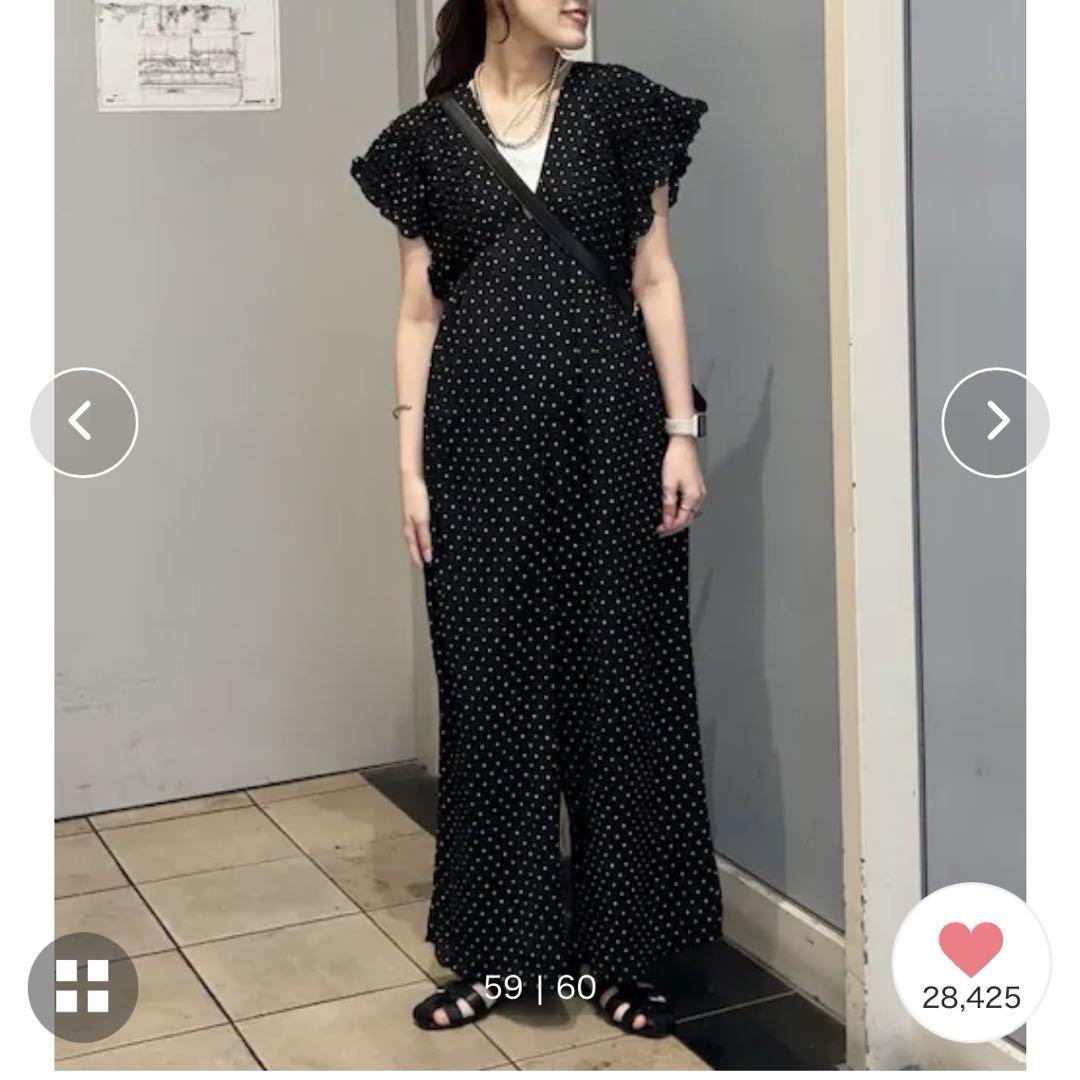Like this item with the heart button

pyautogui.click(x=971, y=951)
